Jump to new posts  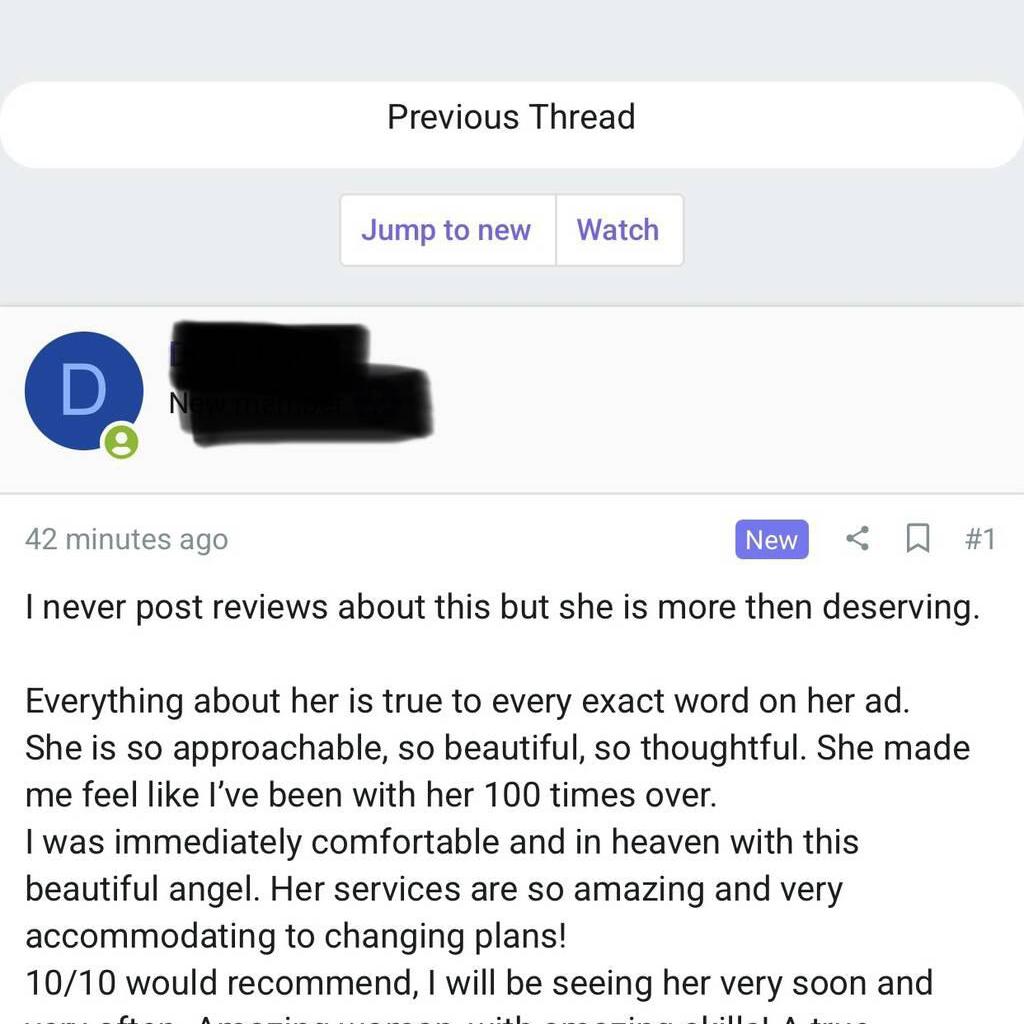pyautogui.click(x=446, y=230)
